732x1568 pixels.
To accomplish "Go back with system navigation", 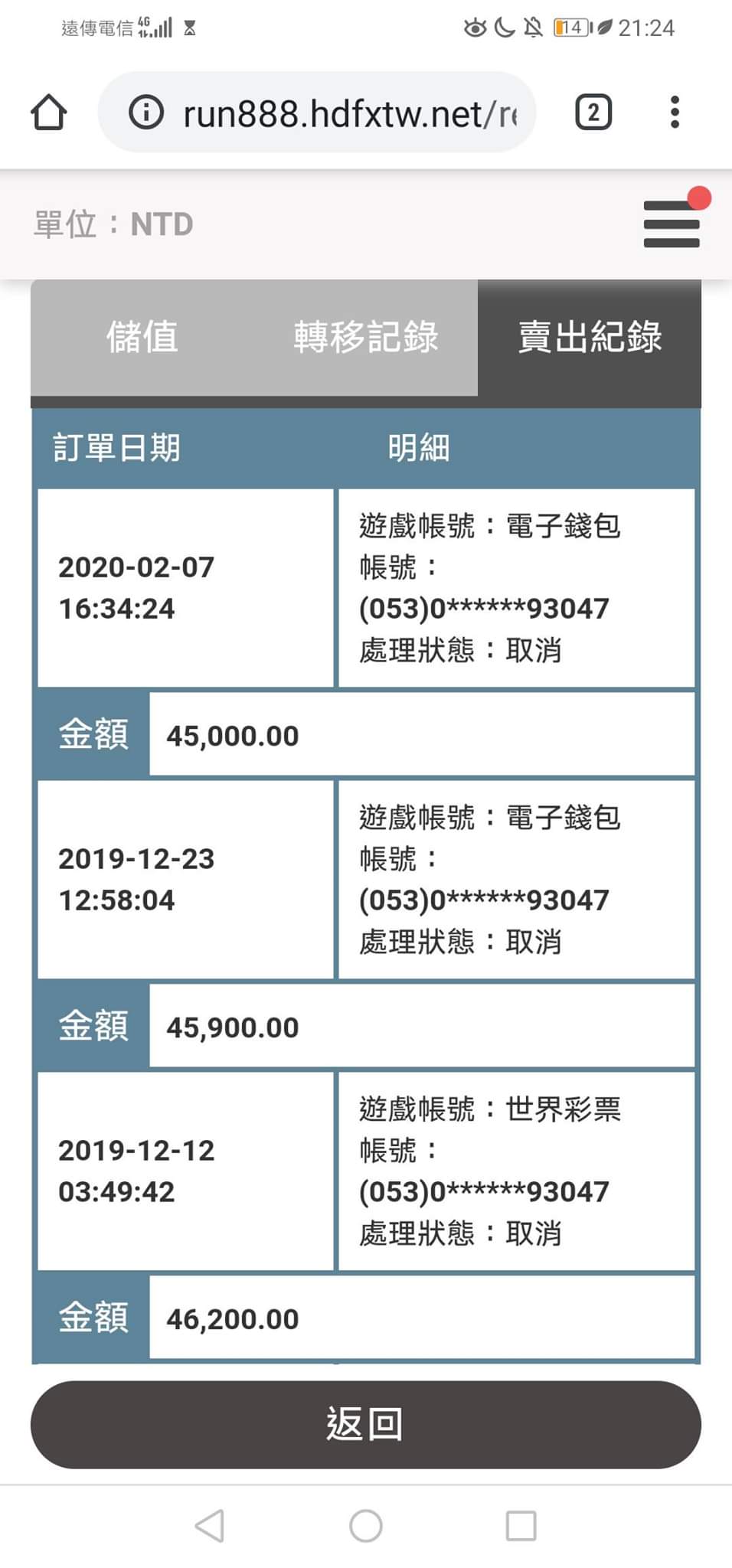I will (209, 1526).
